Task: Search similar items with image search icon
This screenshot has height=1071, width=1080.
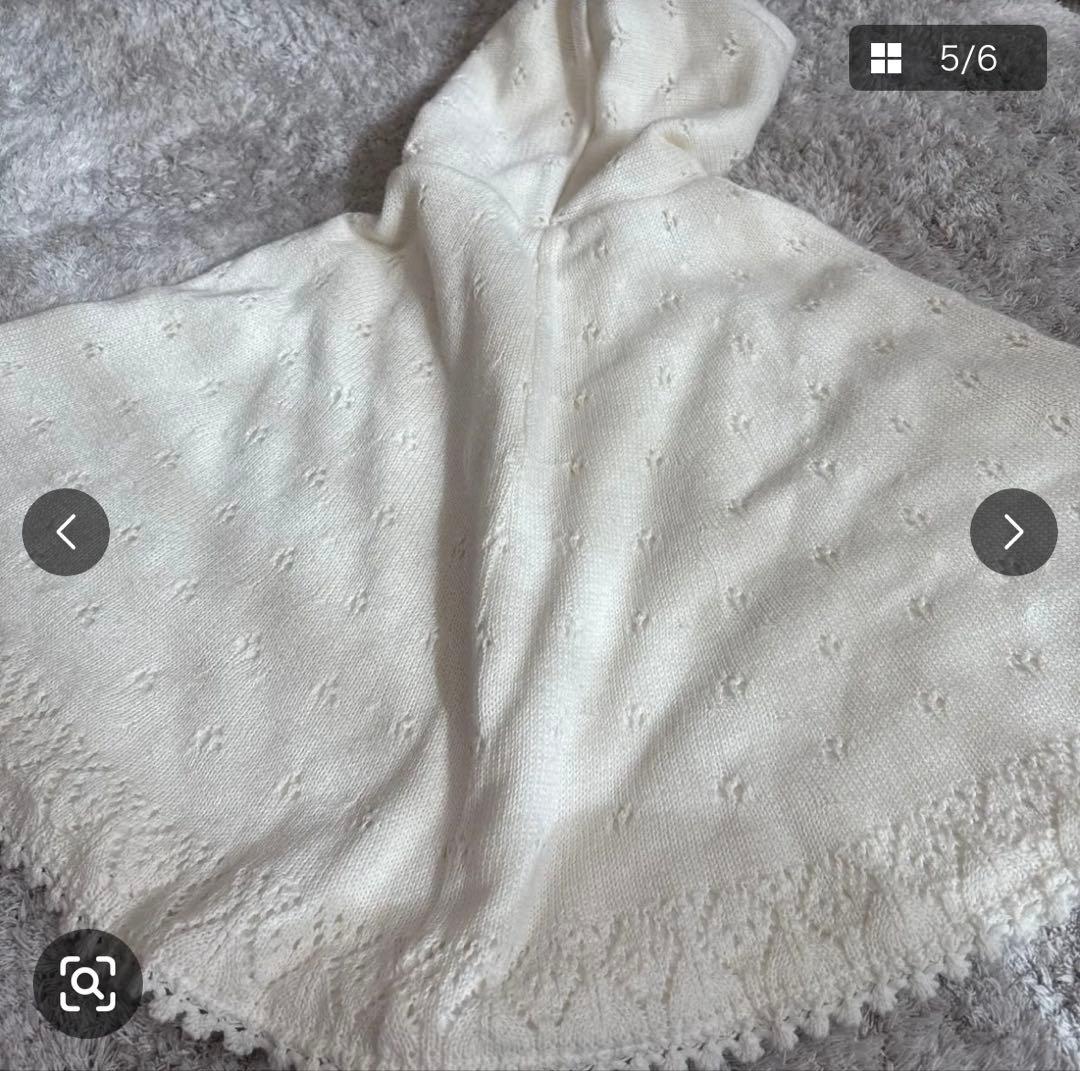Action: tap(88, 984)
